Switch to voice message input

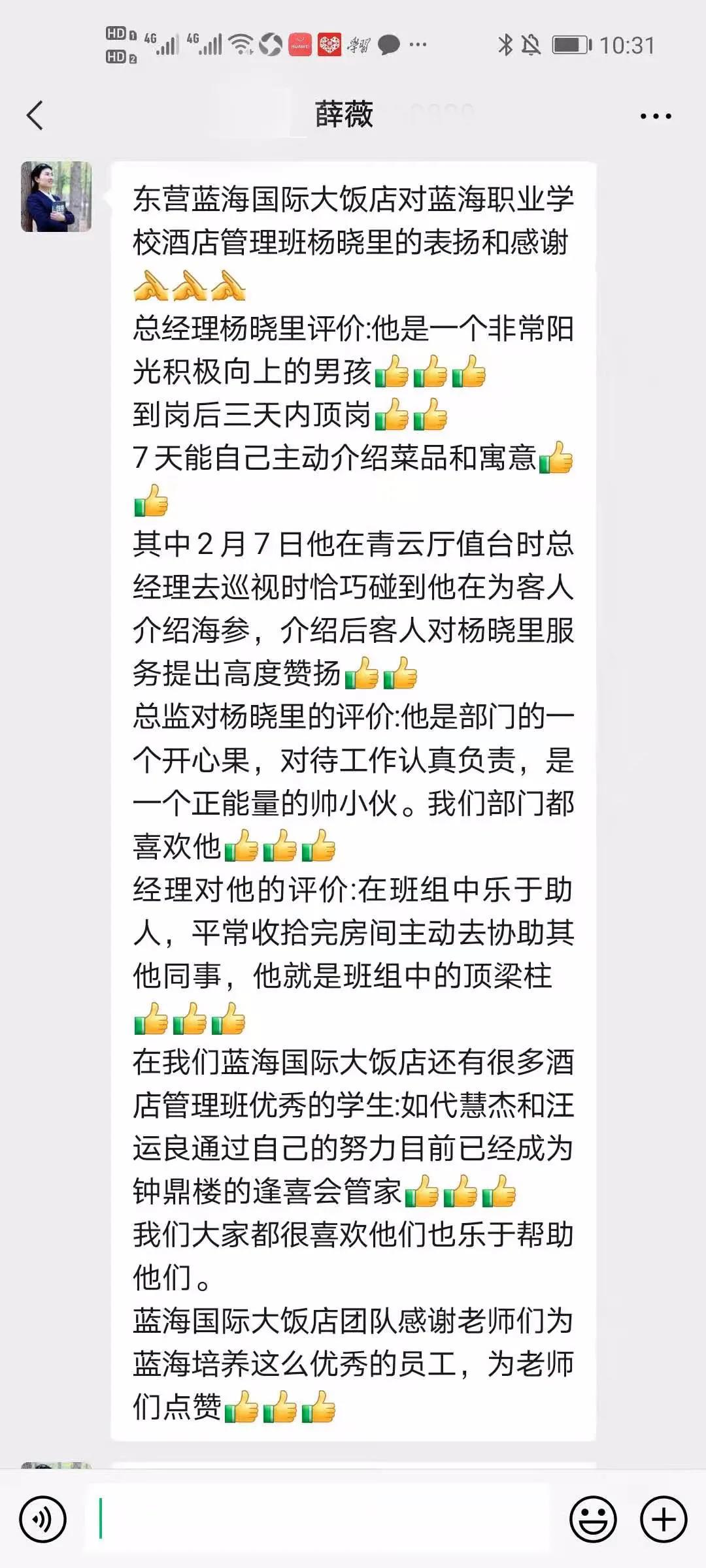point(43,1520)
